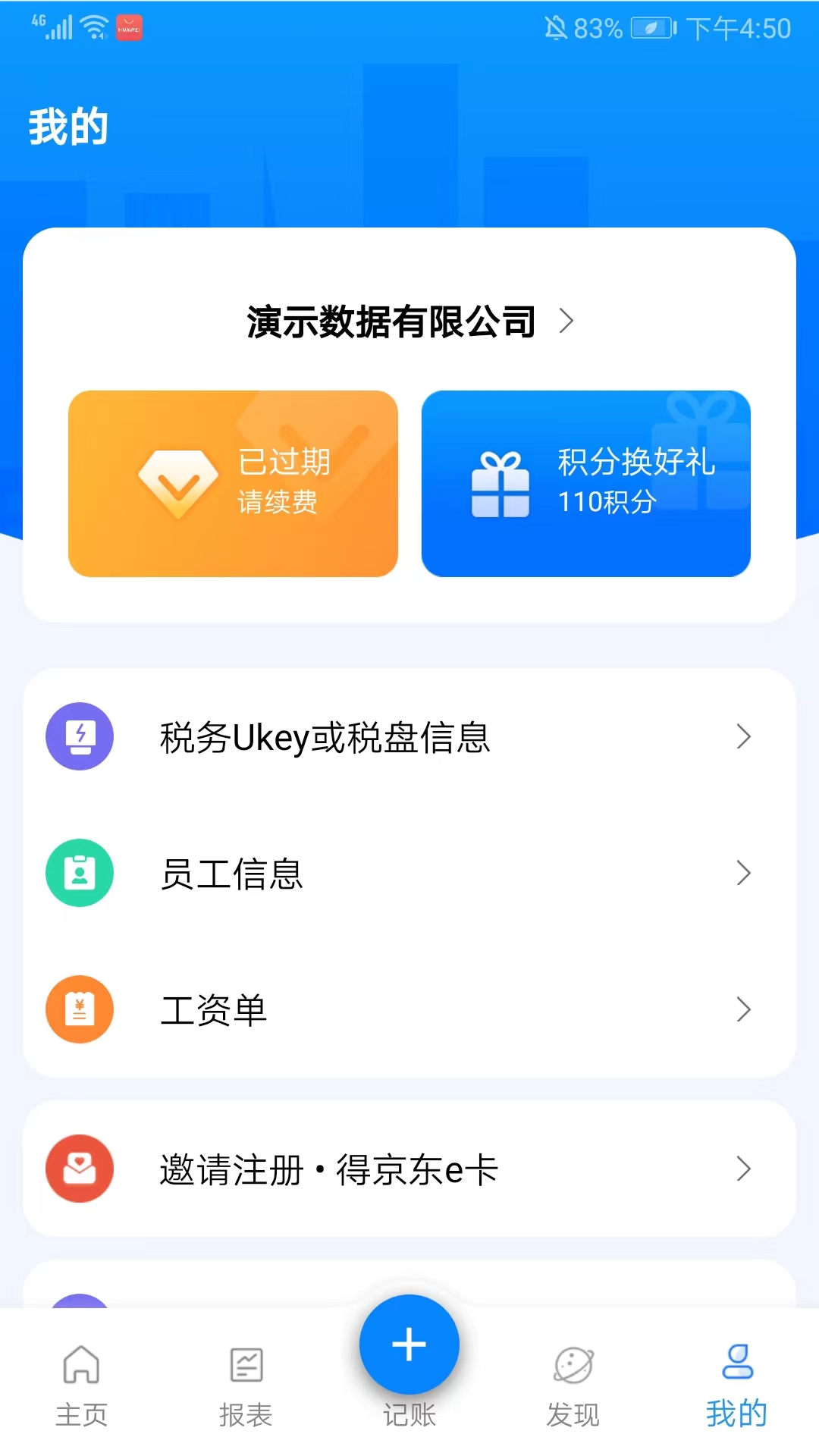Click the gift icon on points card
This screenshot has height=1456, width=819.
point(498,483)
